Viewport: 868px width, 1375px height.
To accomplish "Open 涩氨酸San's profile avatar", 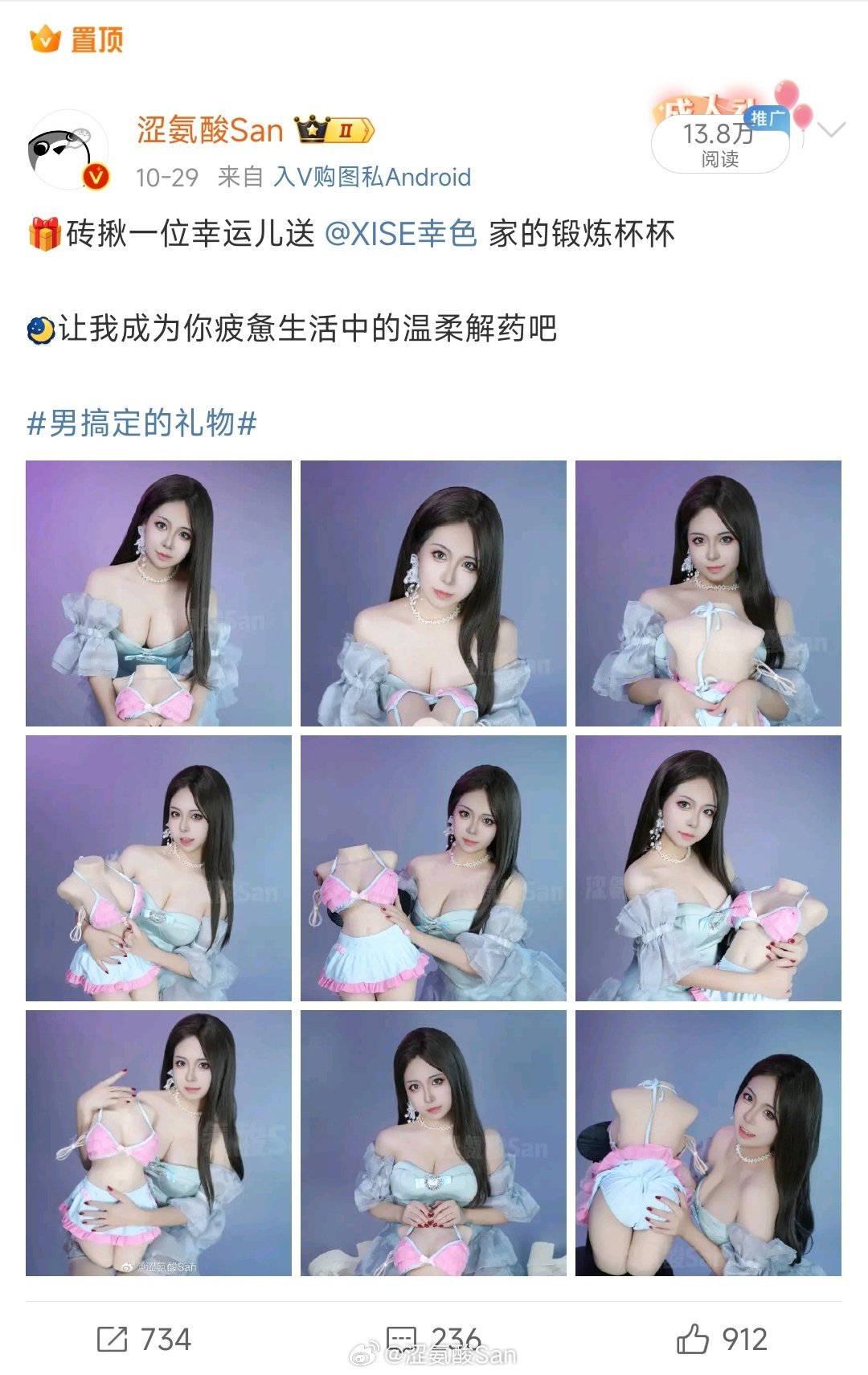I will [x=68, y=150].
